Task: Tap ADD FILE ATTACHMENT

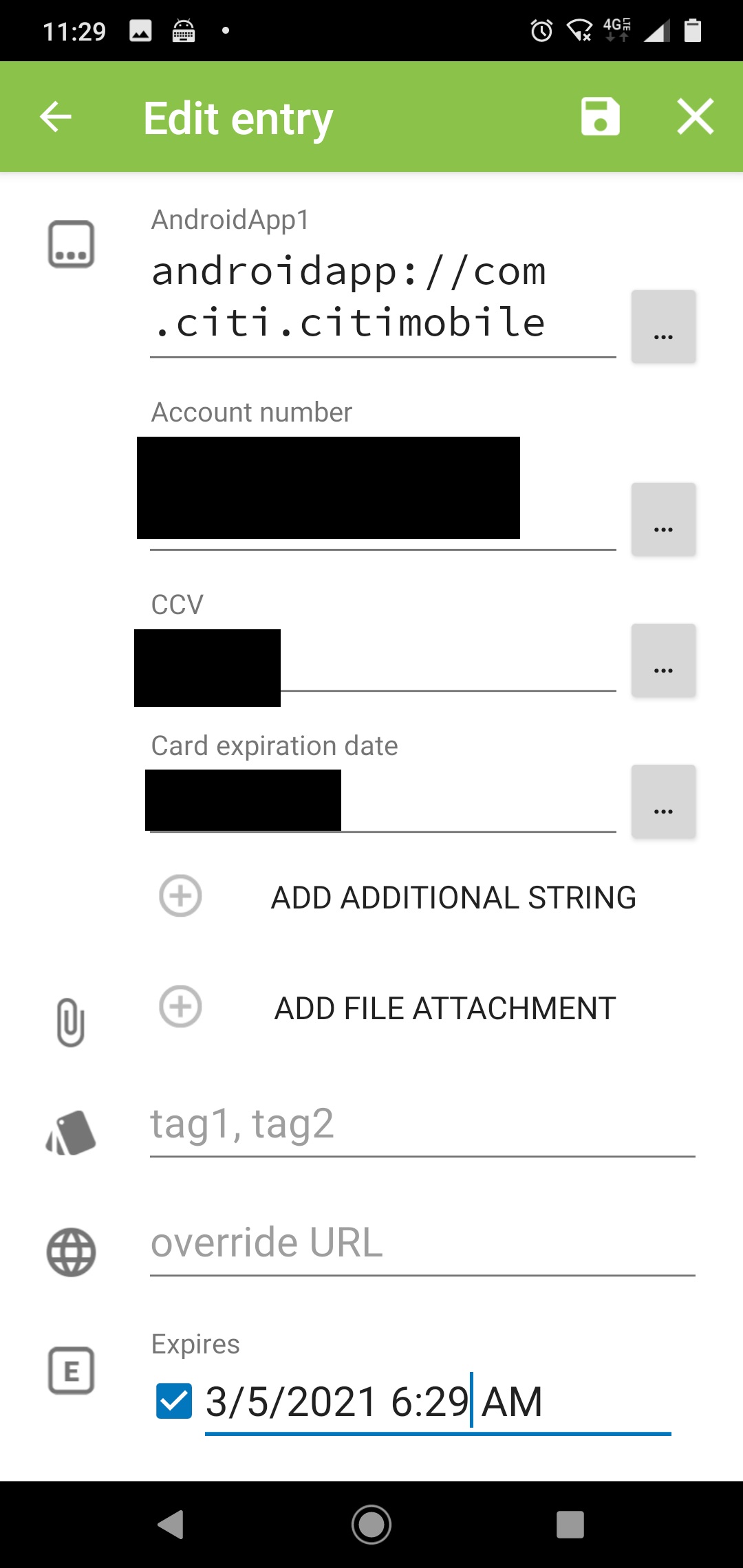Action: (x=445, y=1008)
